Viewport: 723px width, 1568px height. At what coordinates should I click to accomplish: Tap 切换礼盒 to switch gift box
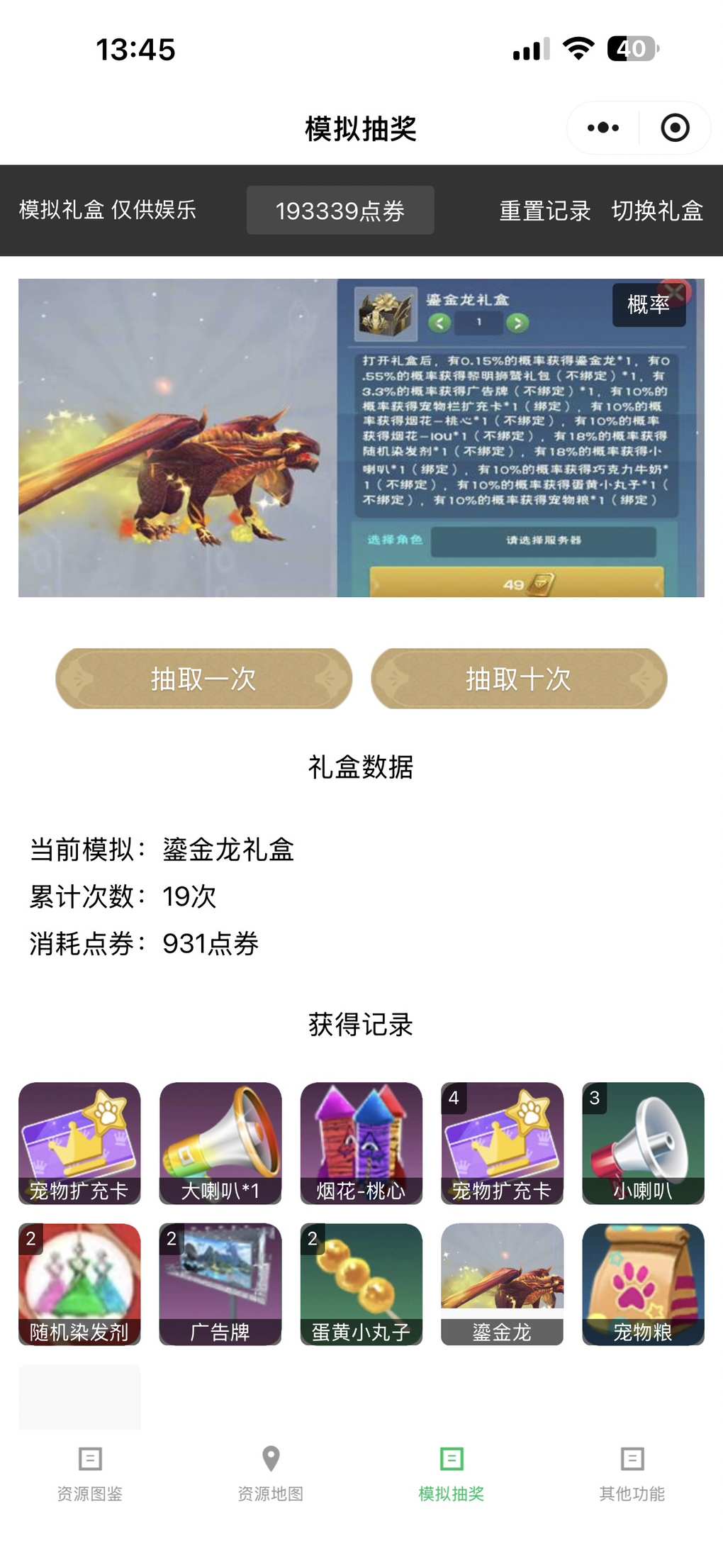657,211
